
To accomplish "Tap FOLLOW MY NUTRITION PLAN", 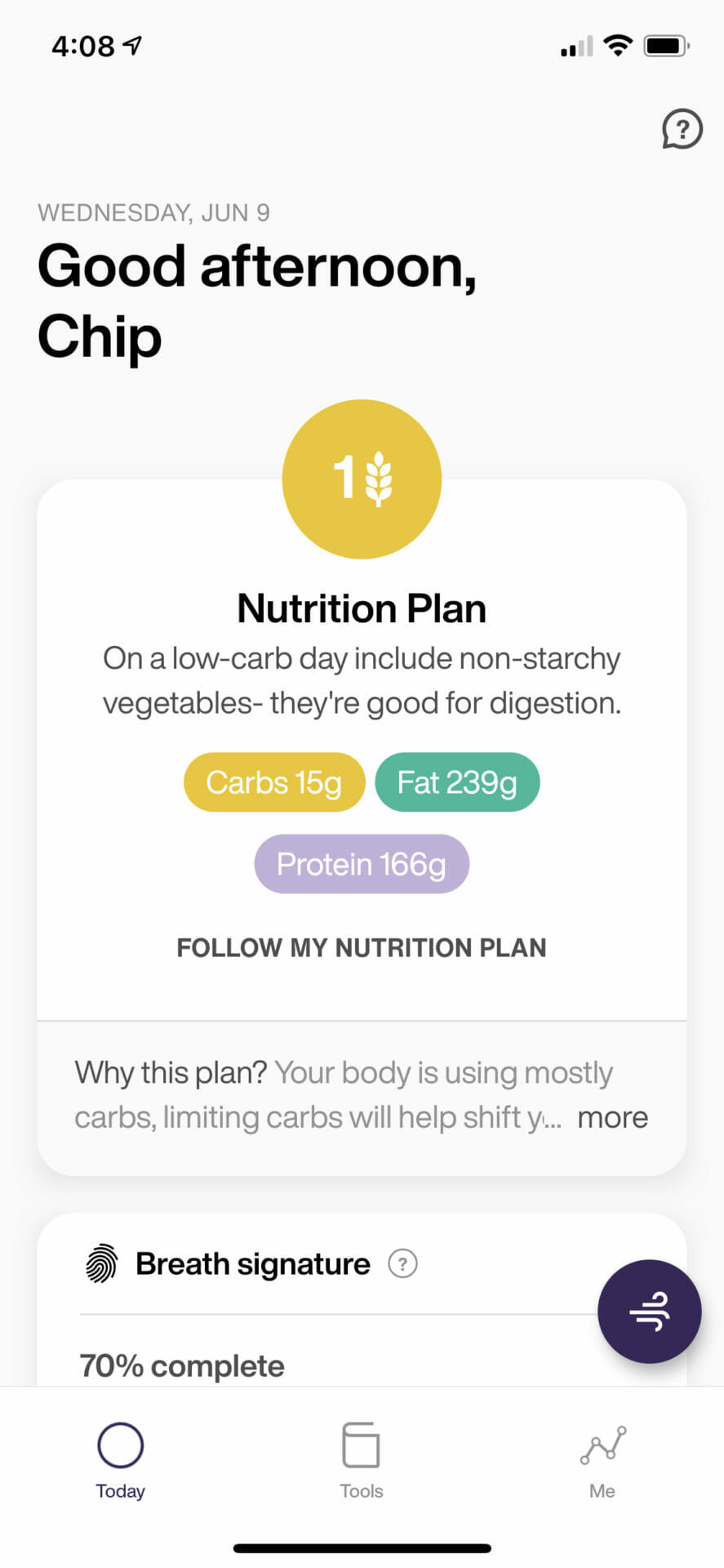I will tap(362, 947).
